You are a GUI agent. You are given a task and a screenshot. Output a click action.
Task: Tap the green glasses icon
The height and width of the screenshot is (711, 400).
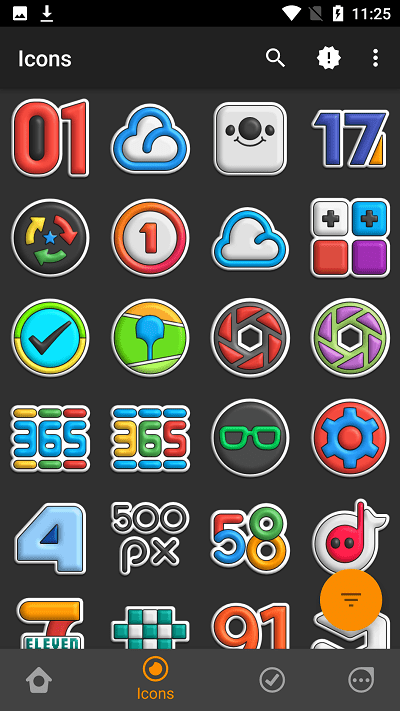[250, 438]
